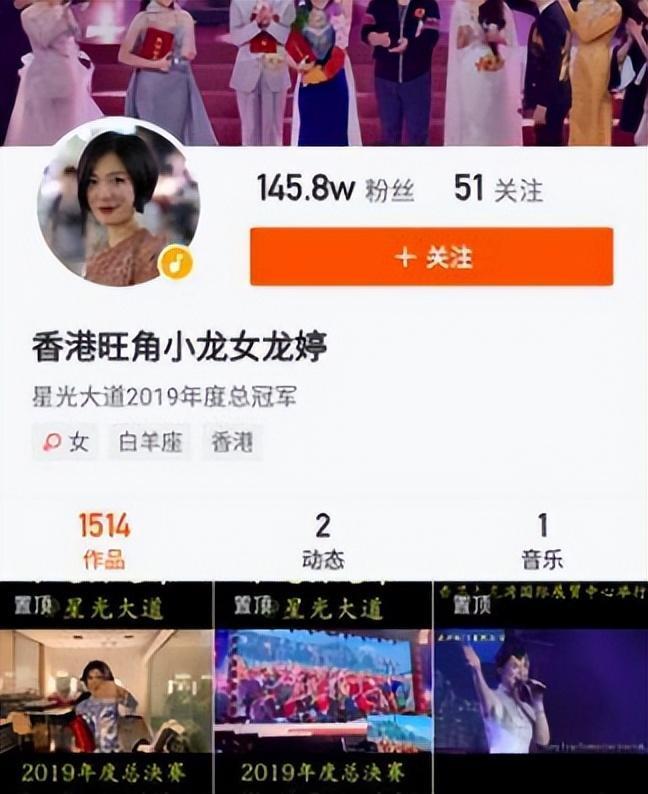This screenshot has height=794, width=648.
Task: Switch to the 作品 tab
Action: pyautogui.click(x=104, y=540)
